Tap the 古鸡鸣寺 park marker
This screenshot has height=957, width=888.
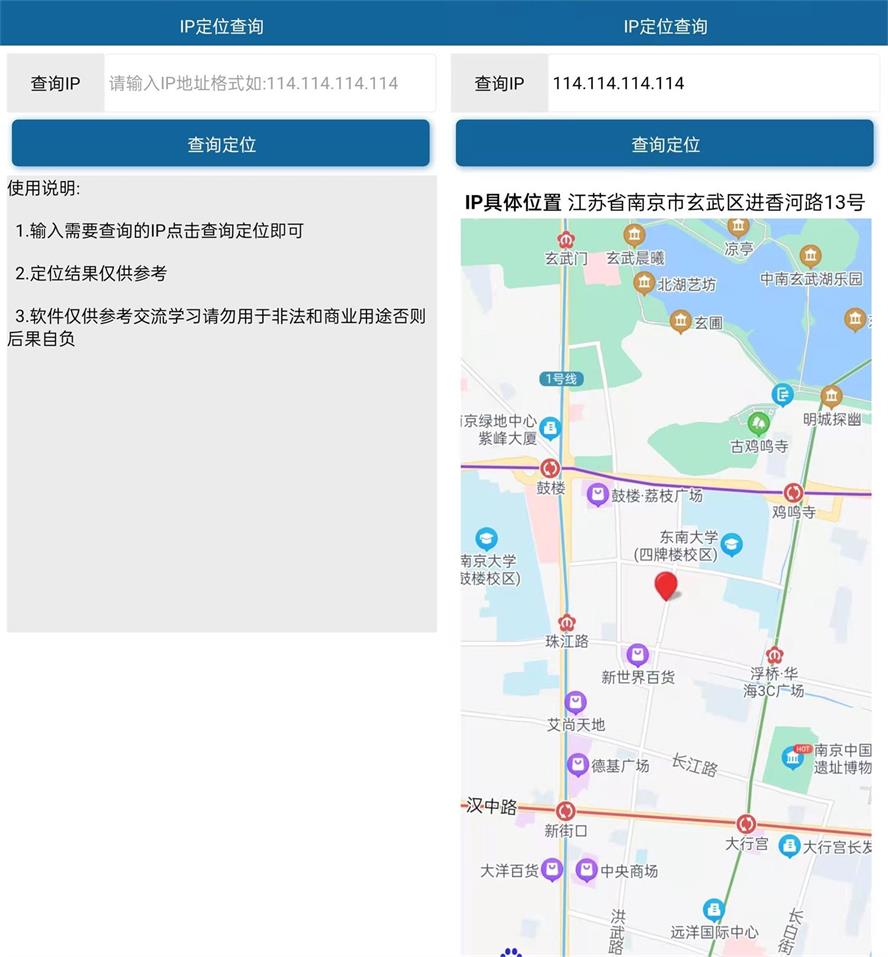pyautogui.click(x=759, y=424)
